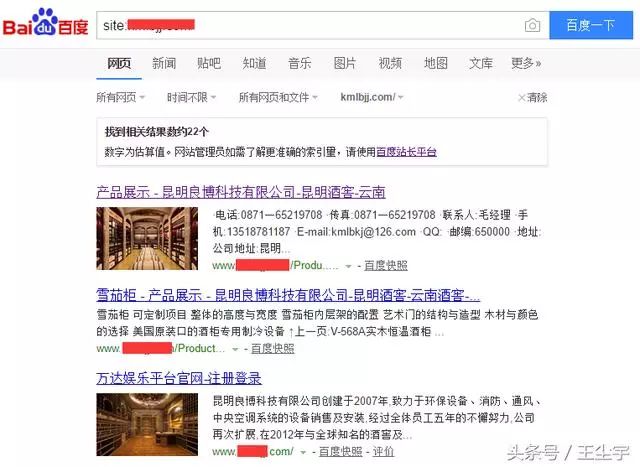The height and width of the screenshot is (467, 640).
Task: Open result 万达娱乐平台官网-注册登录
Action: 178,377
